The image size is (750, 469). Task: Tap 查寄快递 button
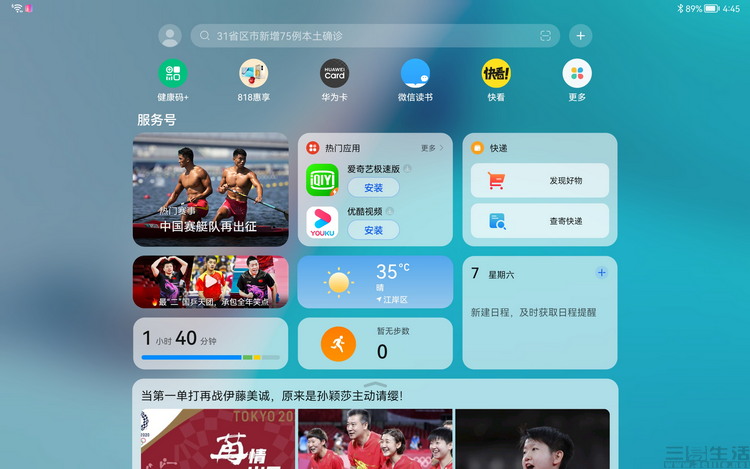coord(539,221)
